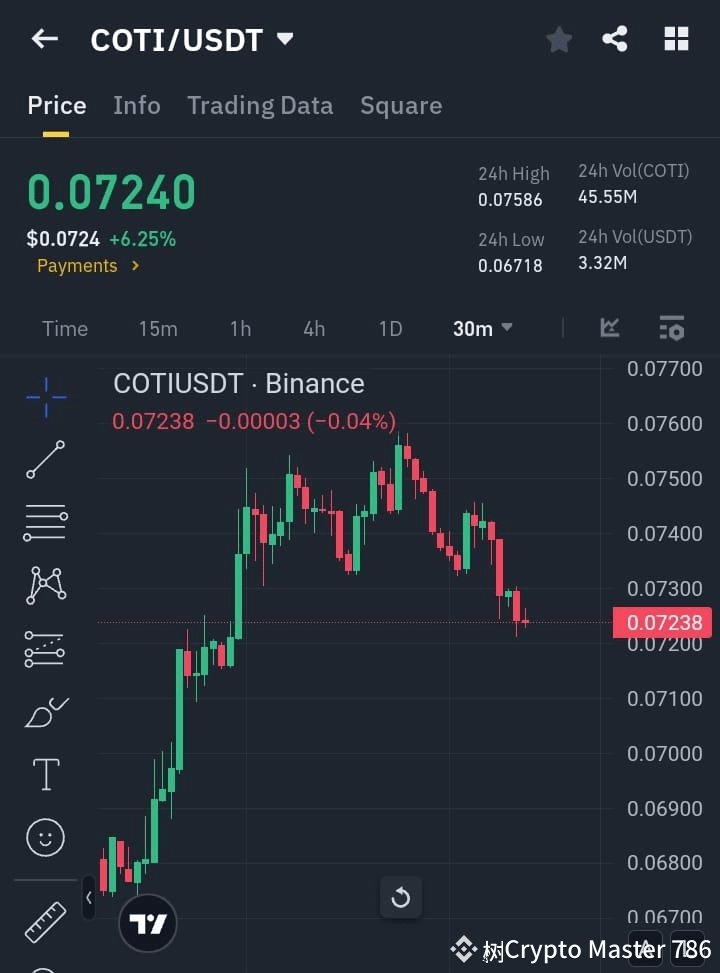Select the Measure ruler tool
The width and height of the screenshot is (720, 973).
[x=45, y=922]
